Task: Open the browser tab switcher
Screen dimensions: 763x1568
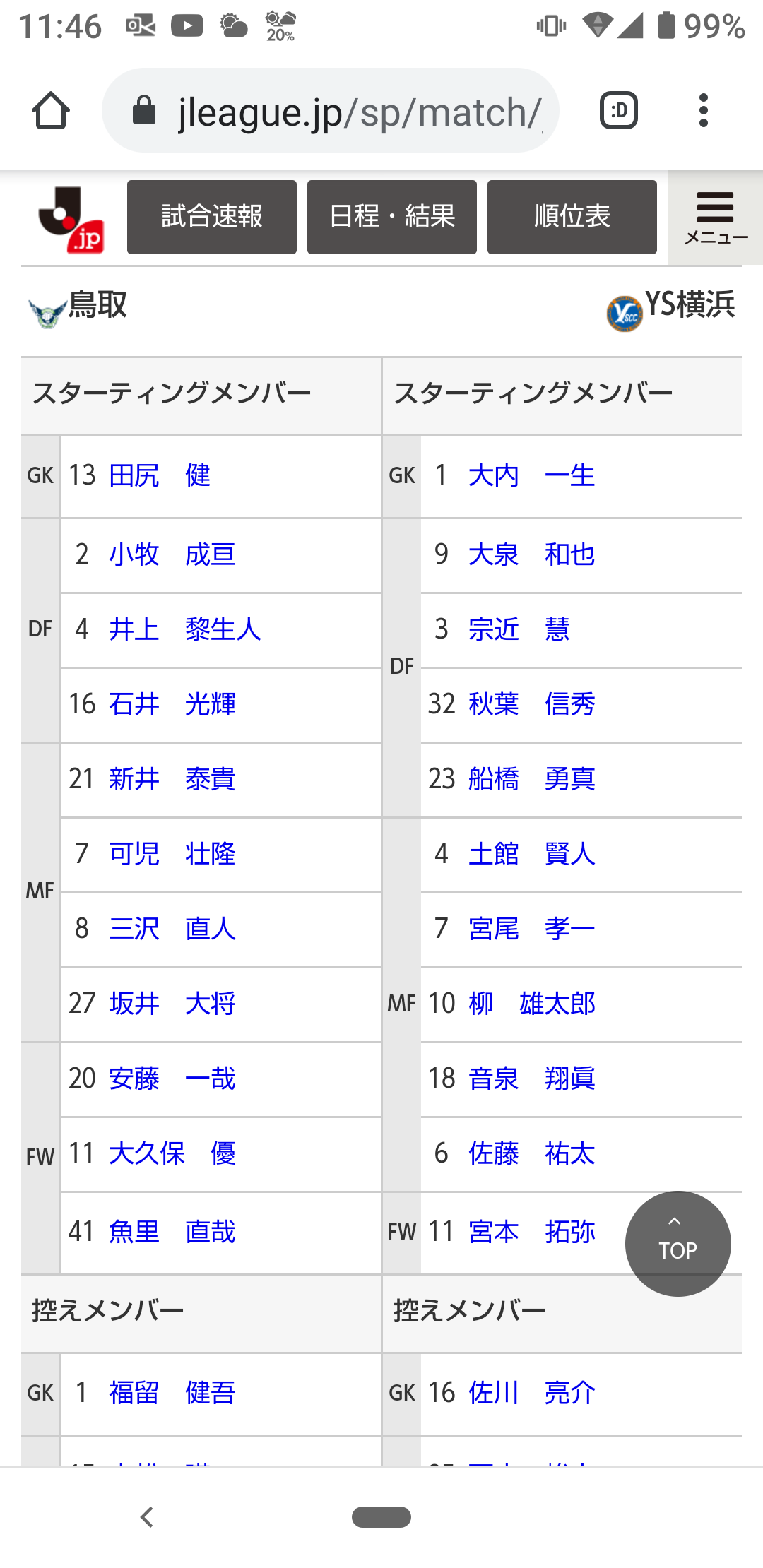Action: coord(618,111)
